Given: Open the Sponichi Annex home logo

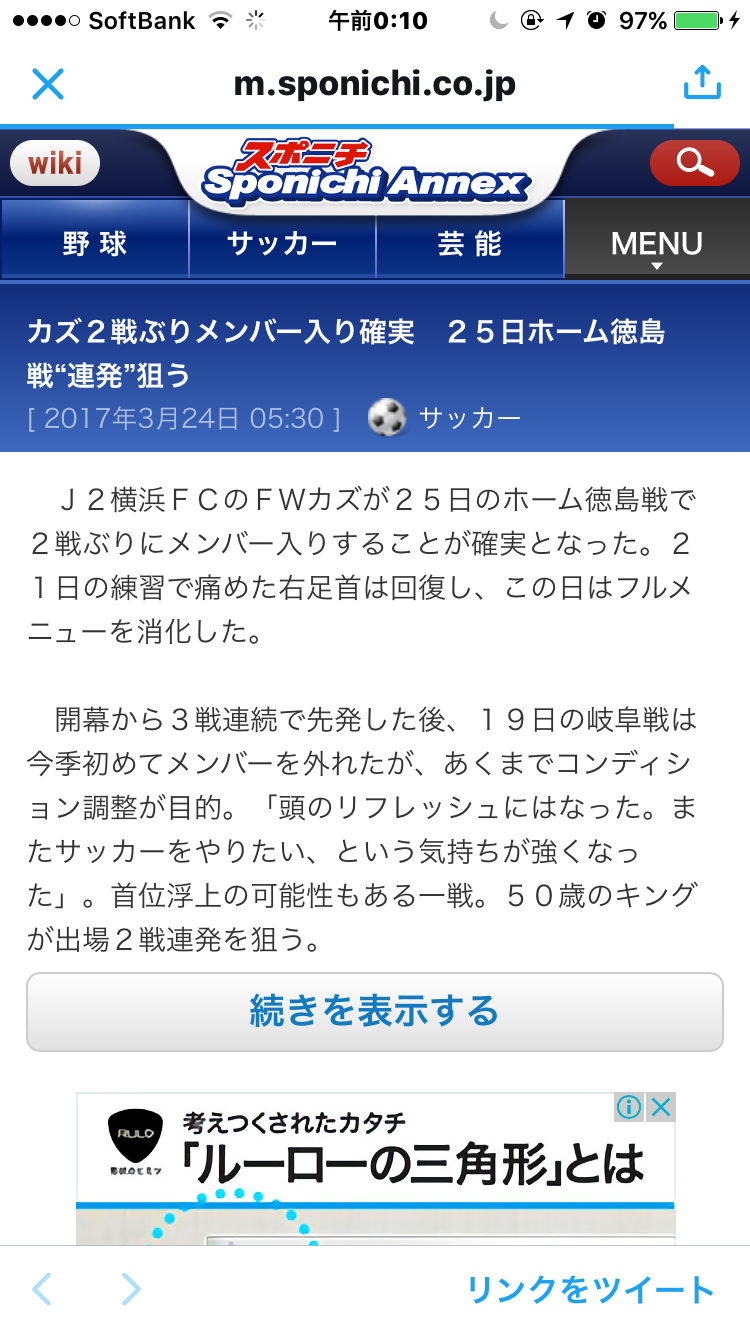Looking at the screenshot, I should click(364, 173).
